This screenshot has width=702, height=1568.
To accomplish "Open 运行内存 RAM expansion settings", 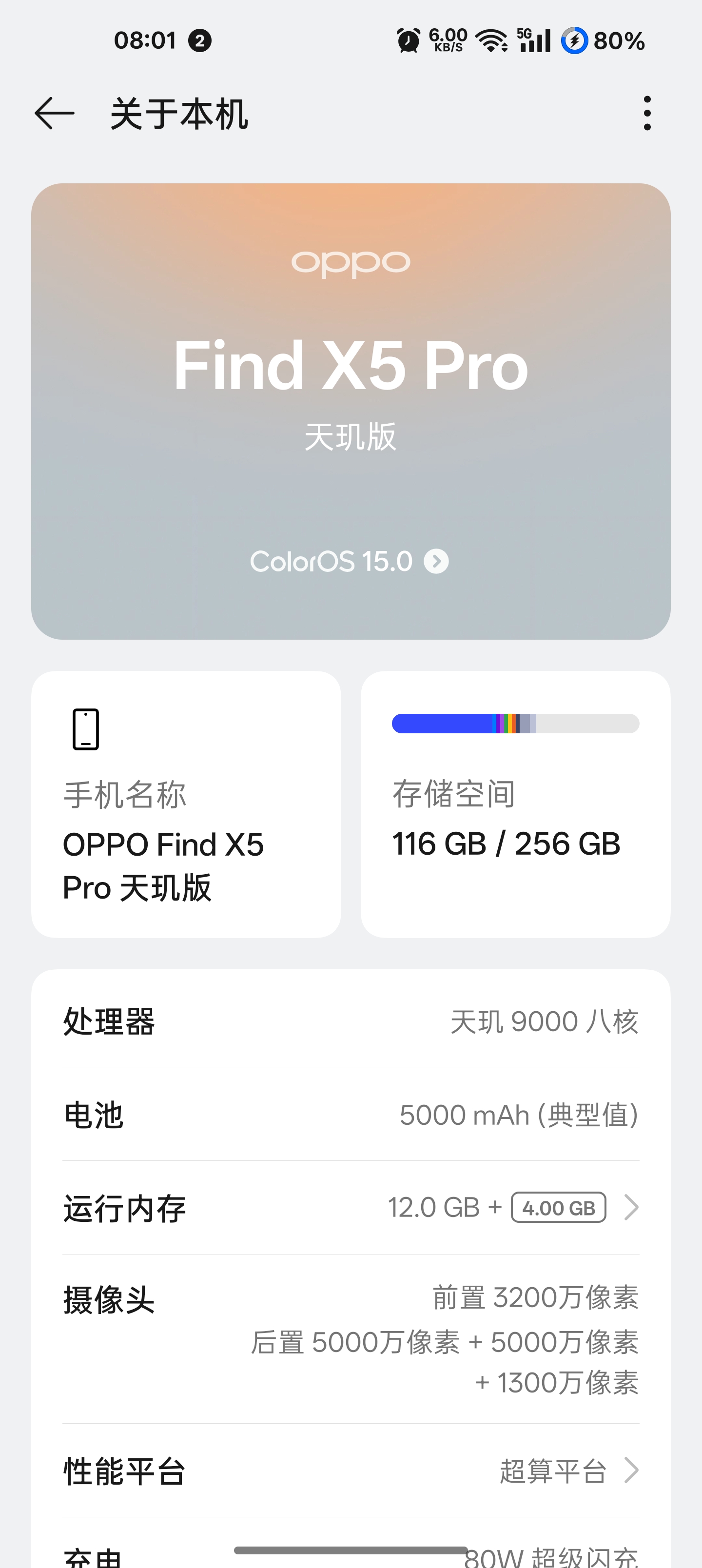I will [351, 1208].
